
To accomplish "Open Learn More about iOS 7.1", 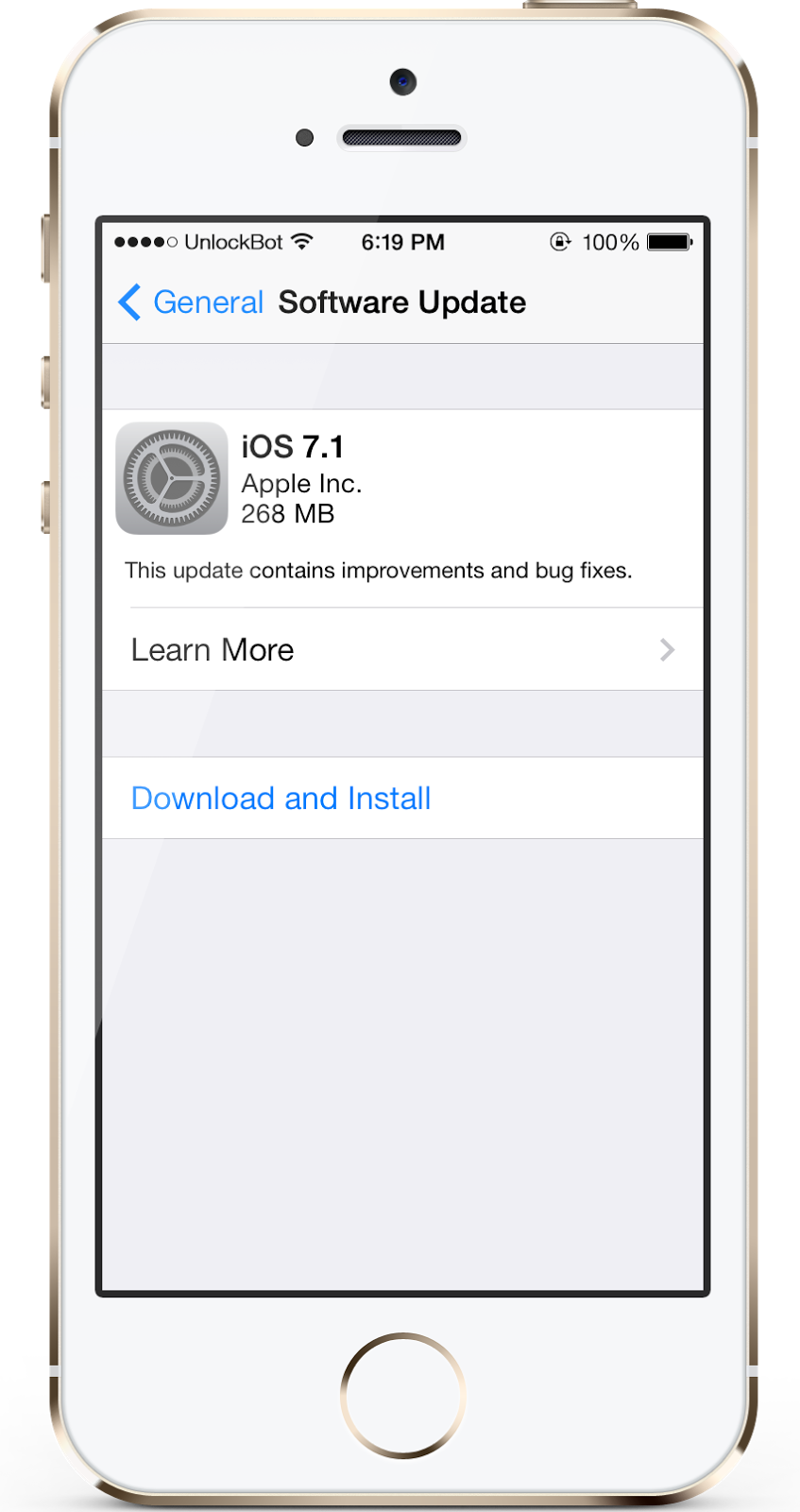I will [402, 650].
